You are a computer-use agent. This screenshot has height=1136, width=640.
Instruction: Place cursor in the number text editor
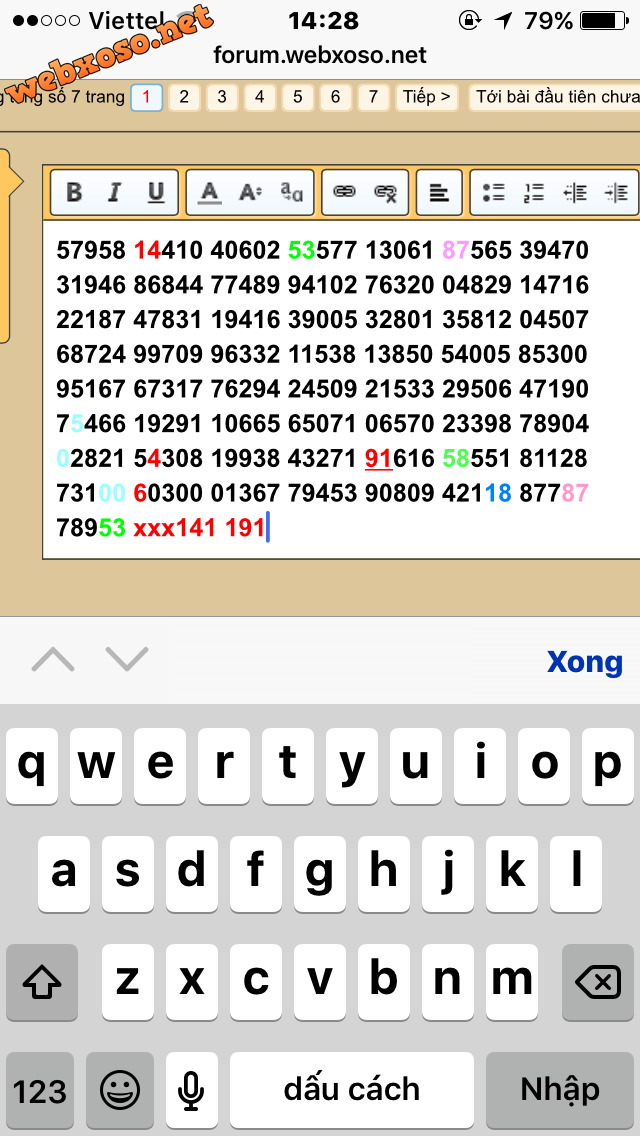click(x=341, y=390)
